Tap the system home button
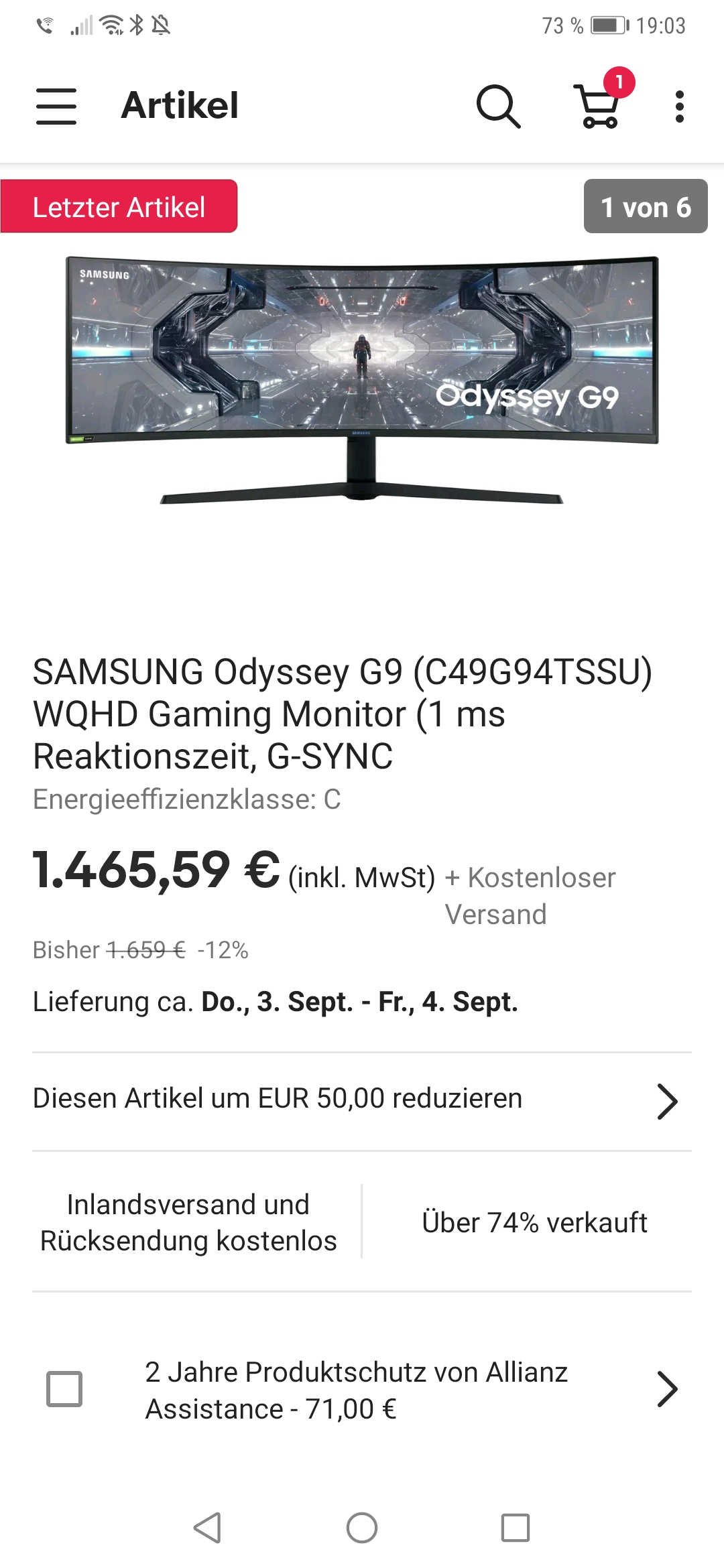The height and width of the screenshot is (1568, 724). pyautogui.click(x=362, y=1528)
